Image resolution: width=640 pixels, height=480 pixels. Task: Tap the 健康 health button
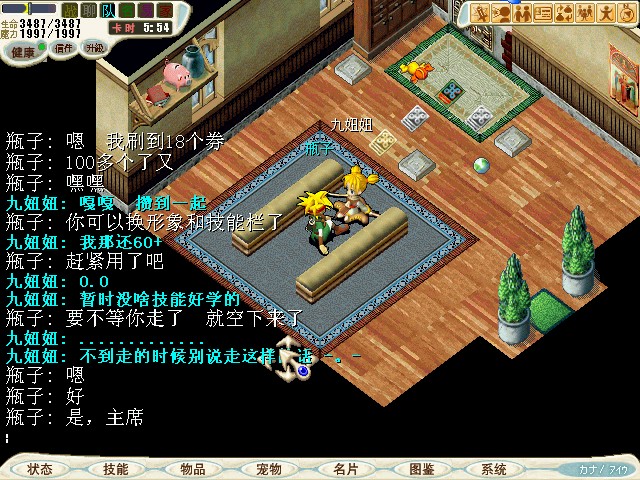pos(23,51)
